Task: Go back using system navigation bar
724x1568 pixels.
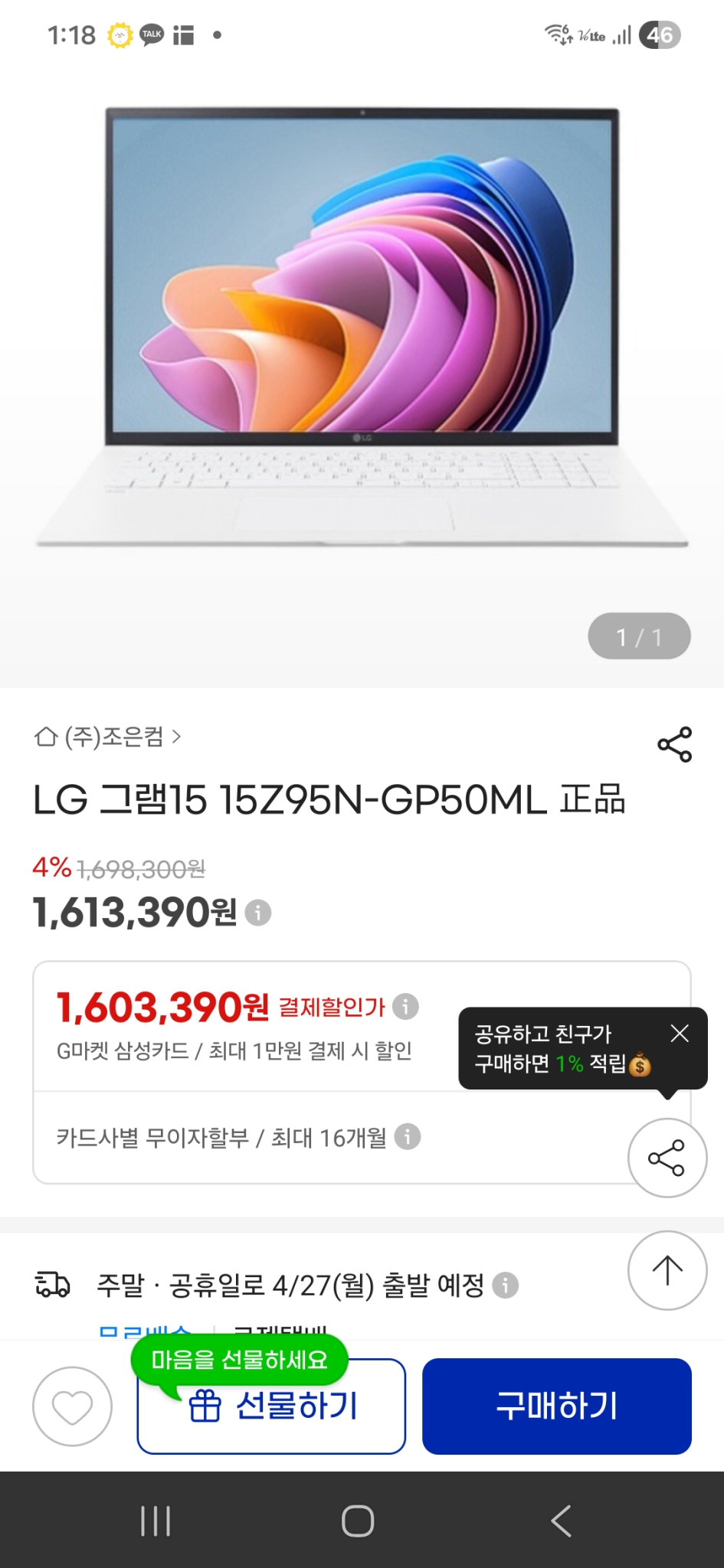Action: pos(562,1521)
